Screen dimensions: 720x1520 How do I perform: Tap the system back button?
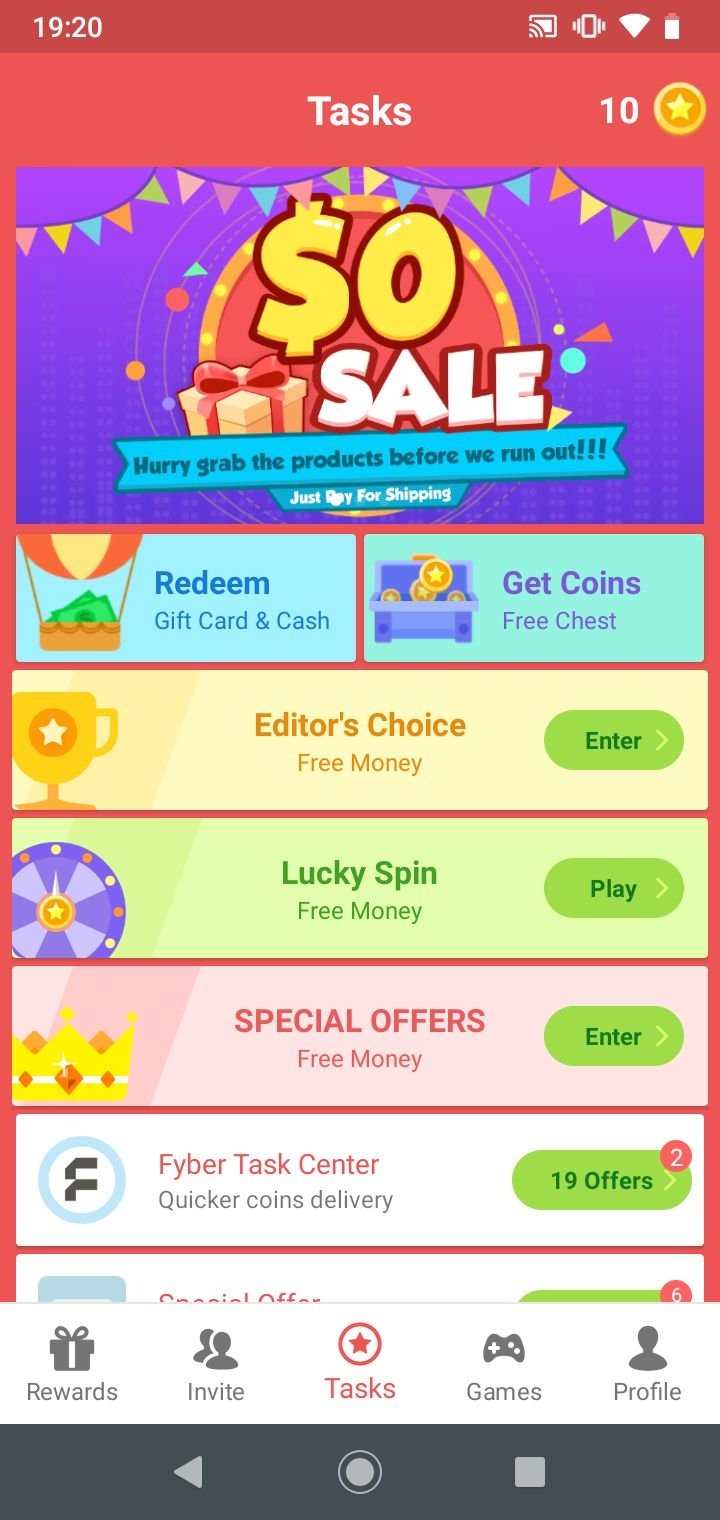pyautogui.click(x=188, y=1472)
